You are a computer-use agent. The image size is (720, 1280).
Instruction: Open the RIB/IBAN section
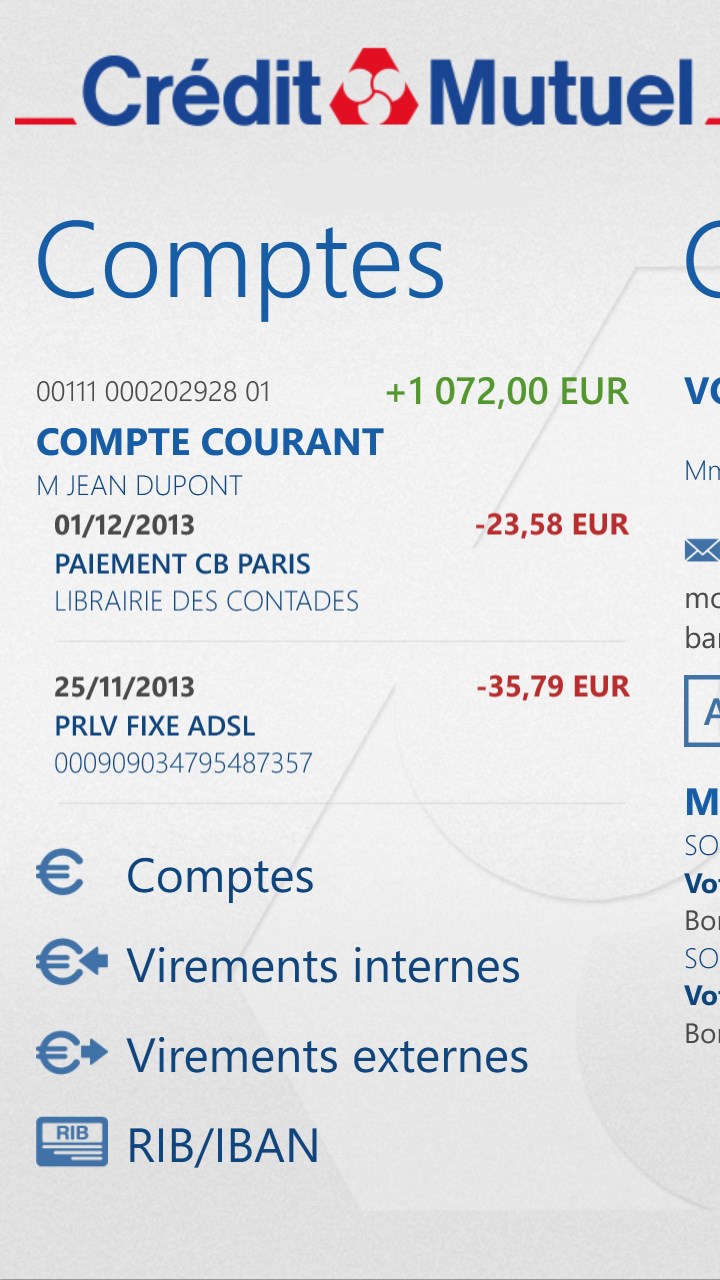(222, 1146)
